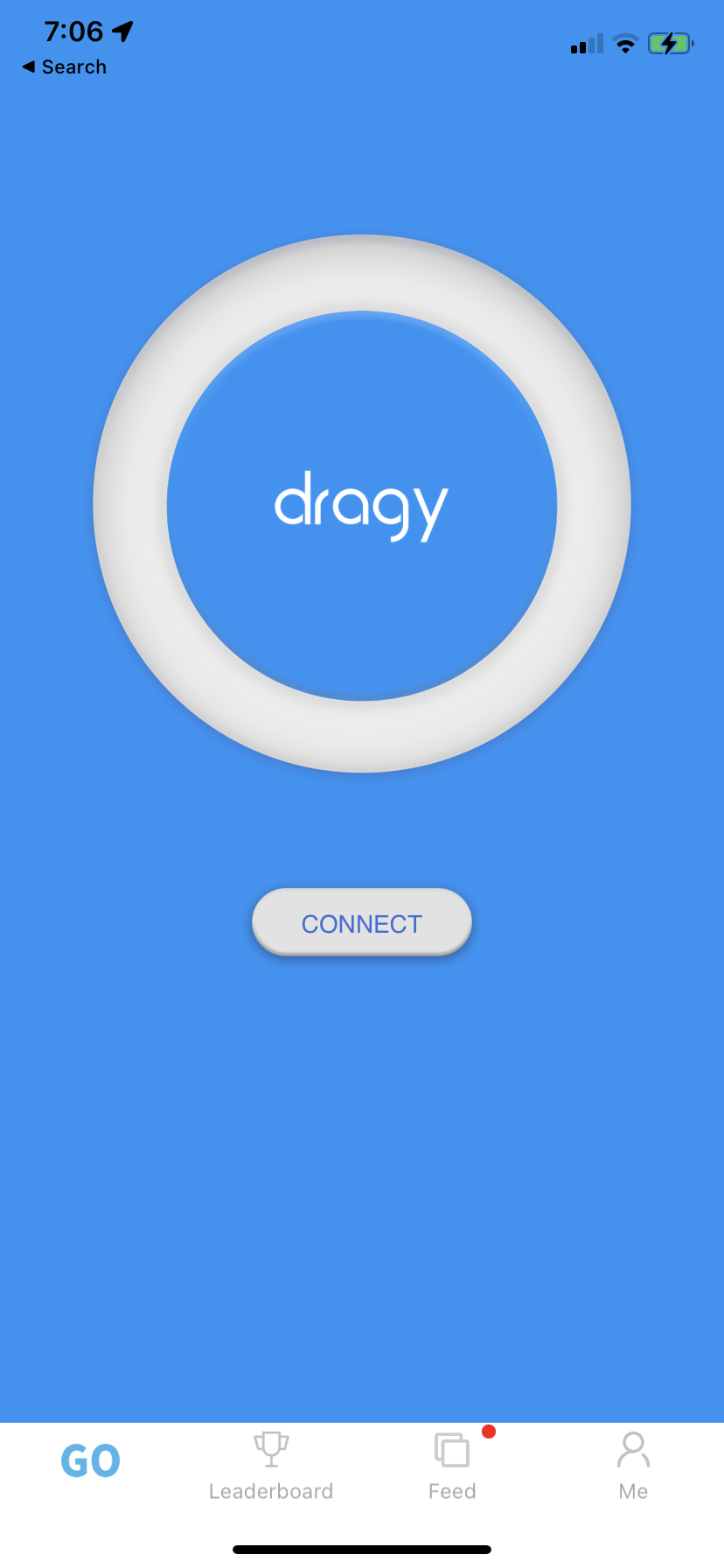Switch to the Leaderboard tab

271,1466
